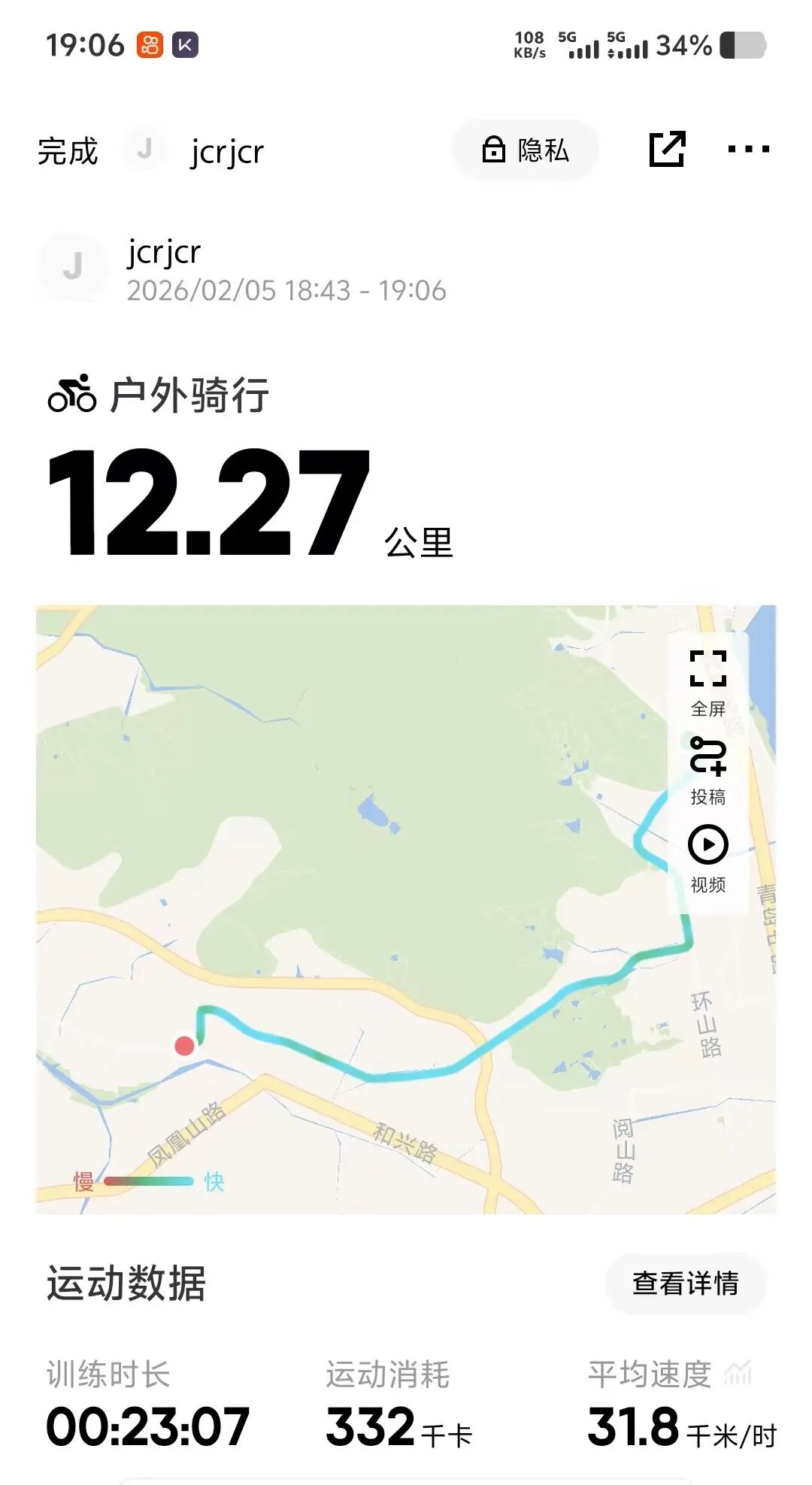Open the jcrjcr profile avatar

click(73, 267)
